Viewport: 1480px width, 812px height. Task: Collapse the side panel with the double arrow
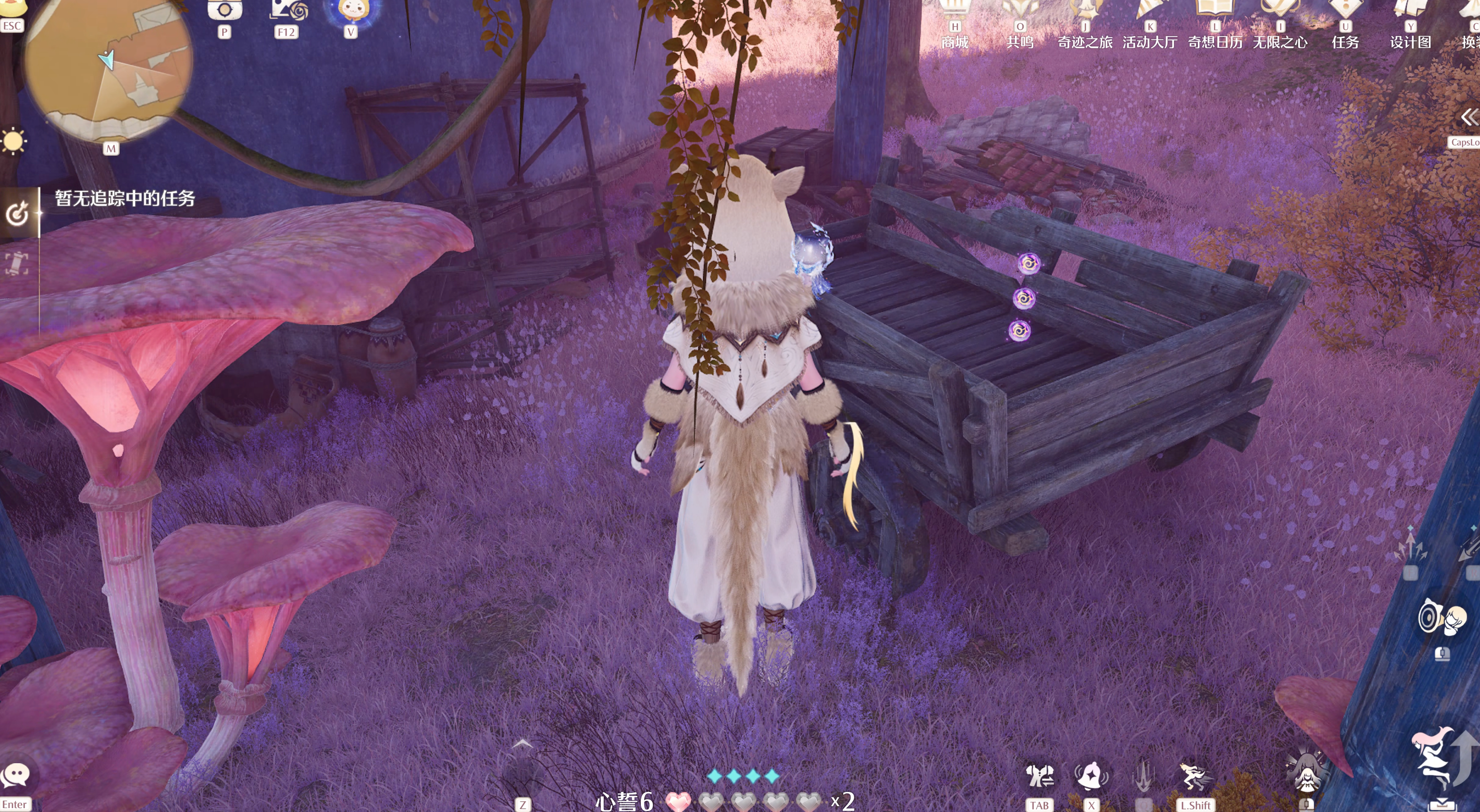[1468, 117]
